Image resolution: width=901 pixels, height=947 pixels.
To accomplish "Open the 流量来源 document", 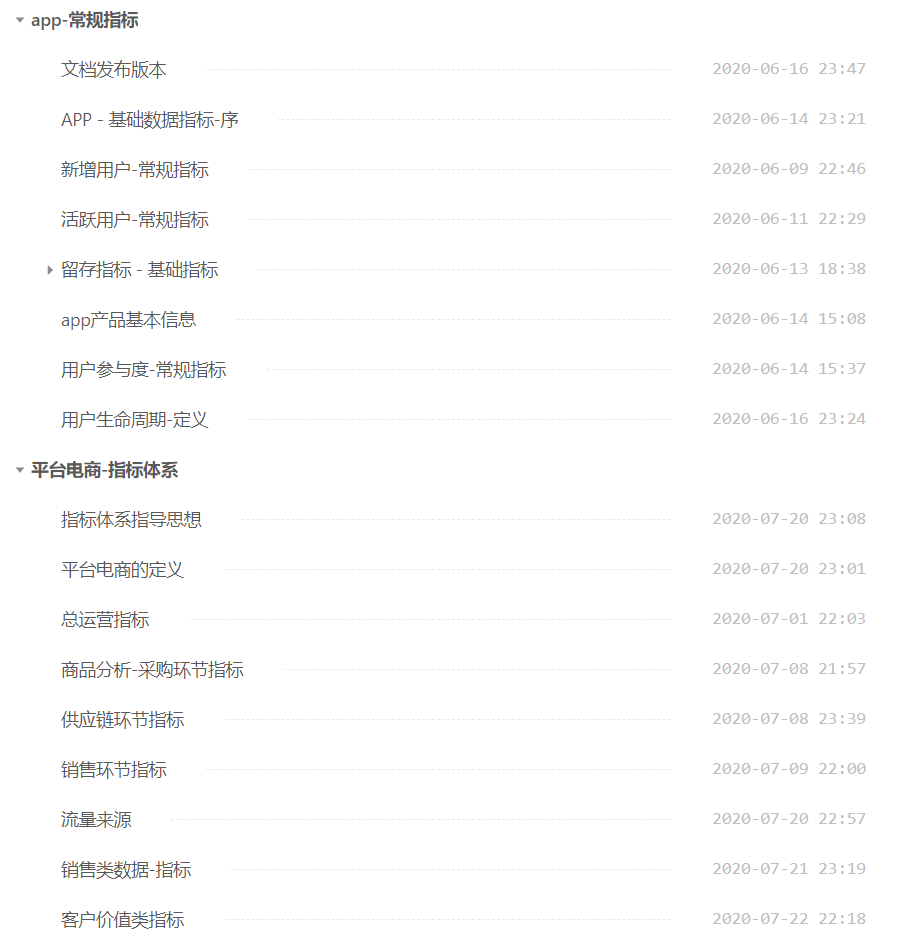I will tap(96, 818).
